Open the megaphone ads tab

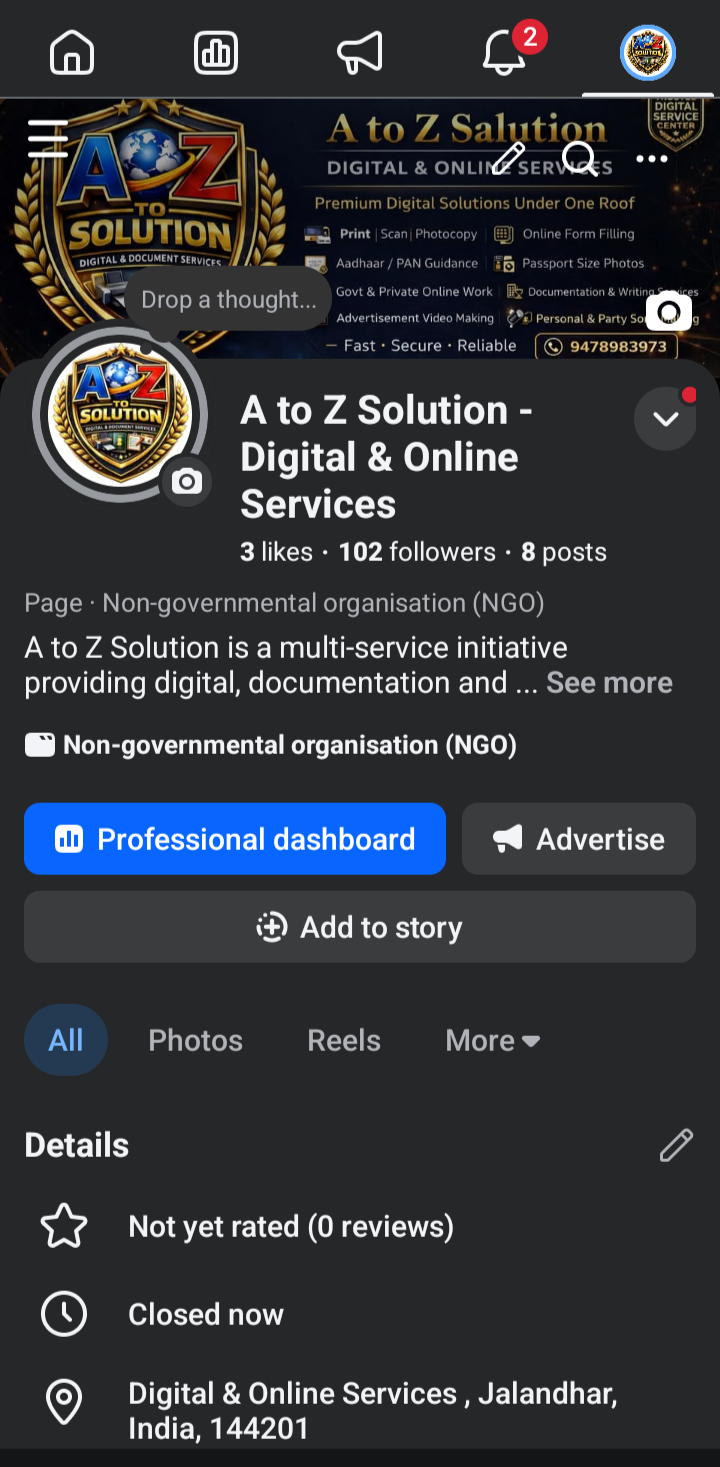(360, 53)
